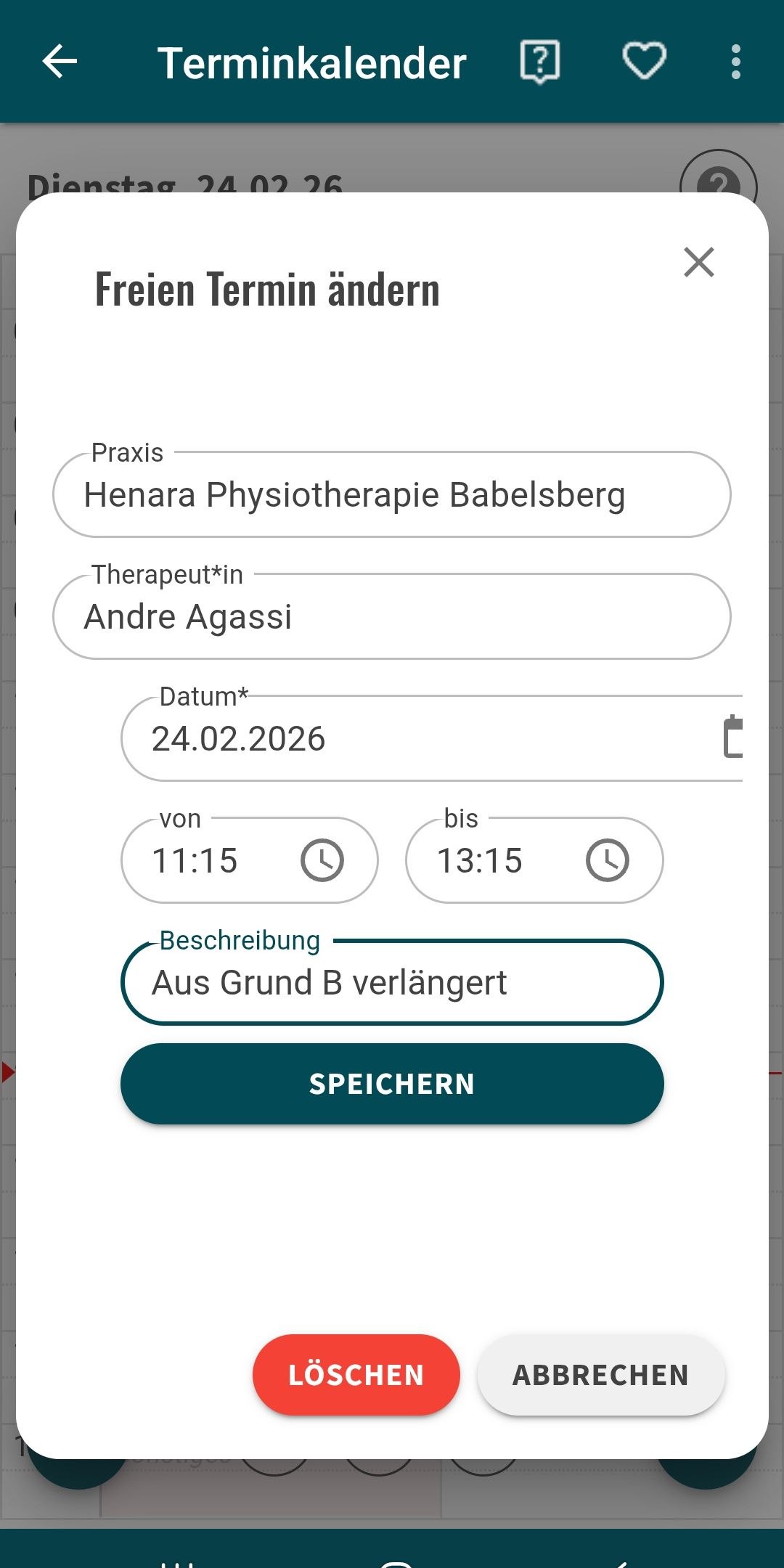Edit the Beschreibung text field
The height and width of the screenshot is (1568, 784).
point(392,983)
